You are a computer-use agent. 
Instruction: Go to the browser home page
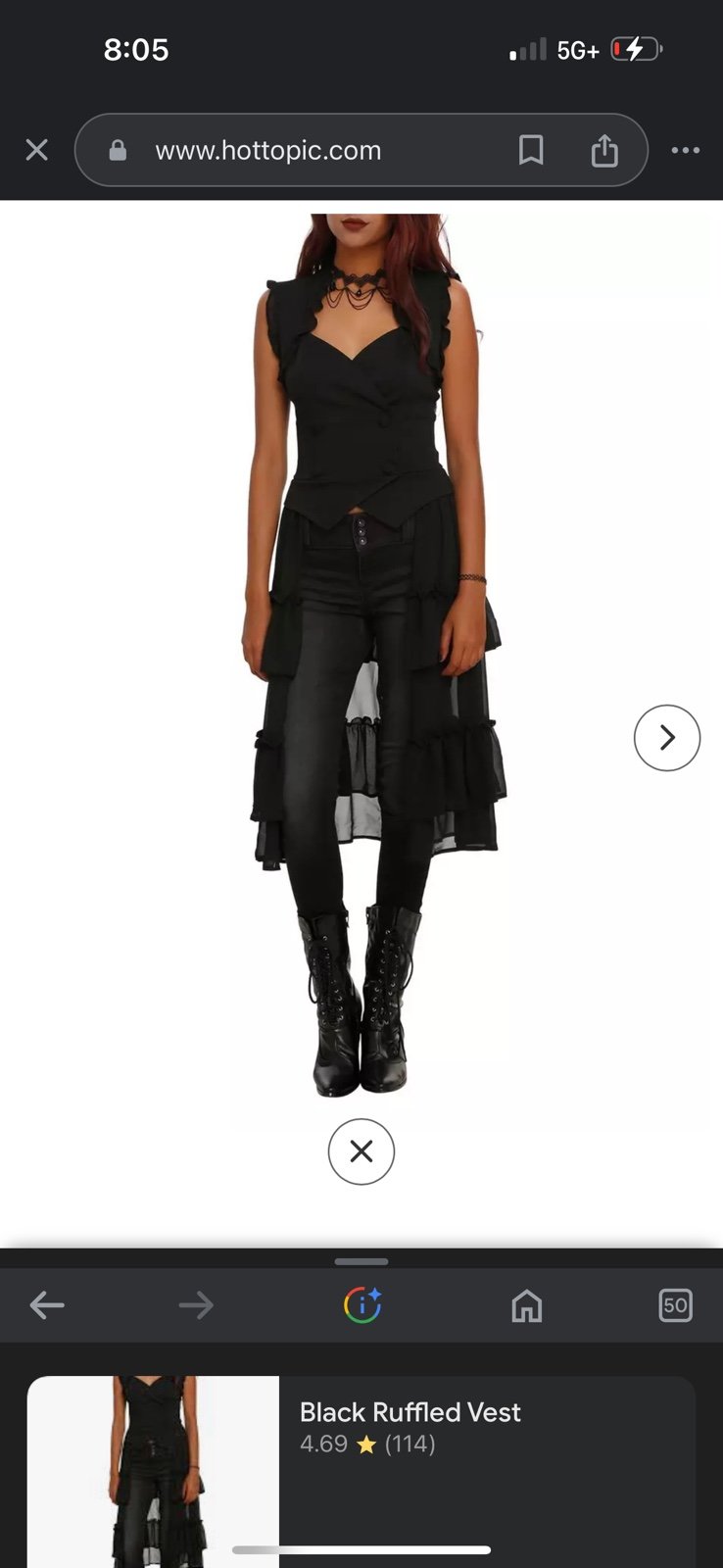(526, 1304)
